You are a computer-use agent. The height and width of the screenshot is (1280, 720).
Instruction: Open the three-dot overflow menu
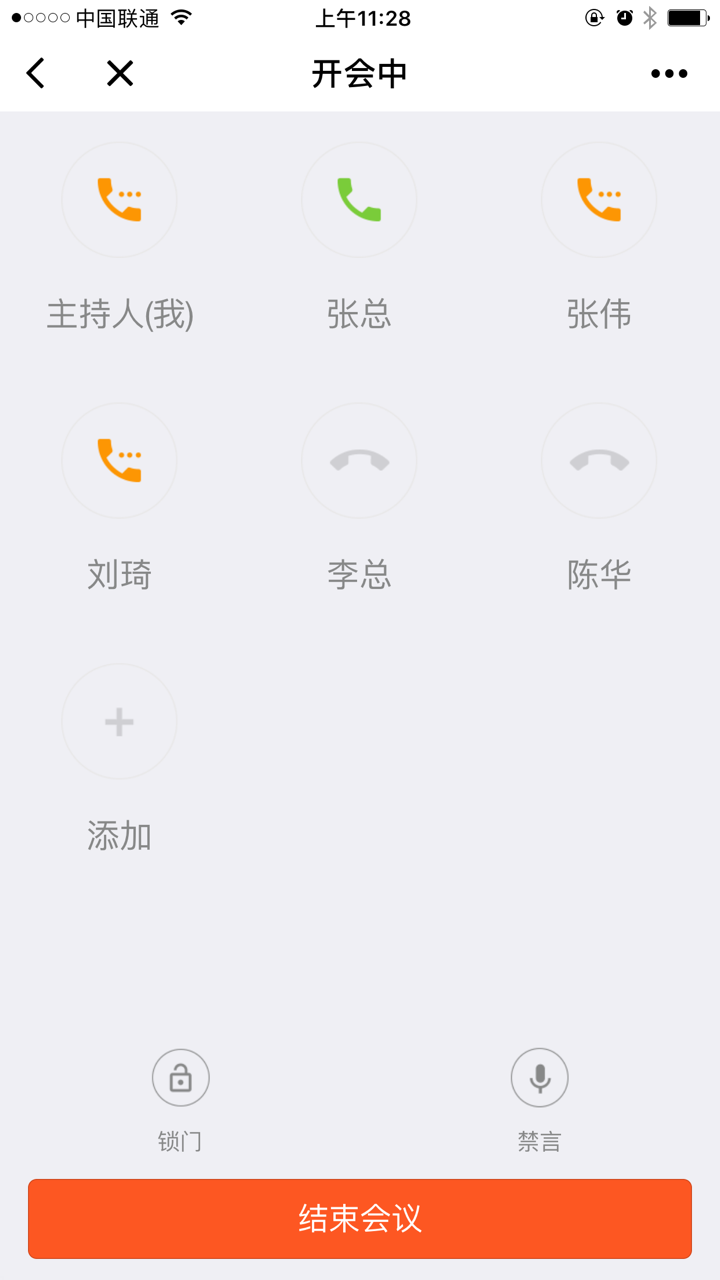point(669,73)
